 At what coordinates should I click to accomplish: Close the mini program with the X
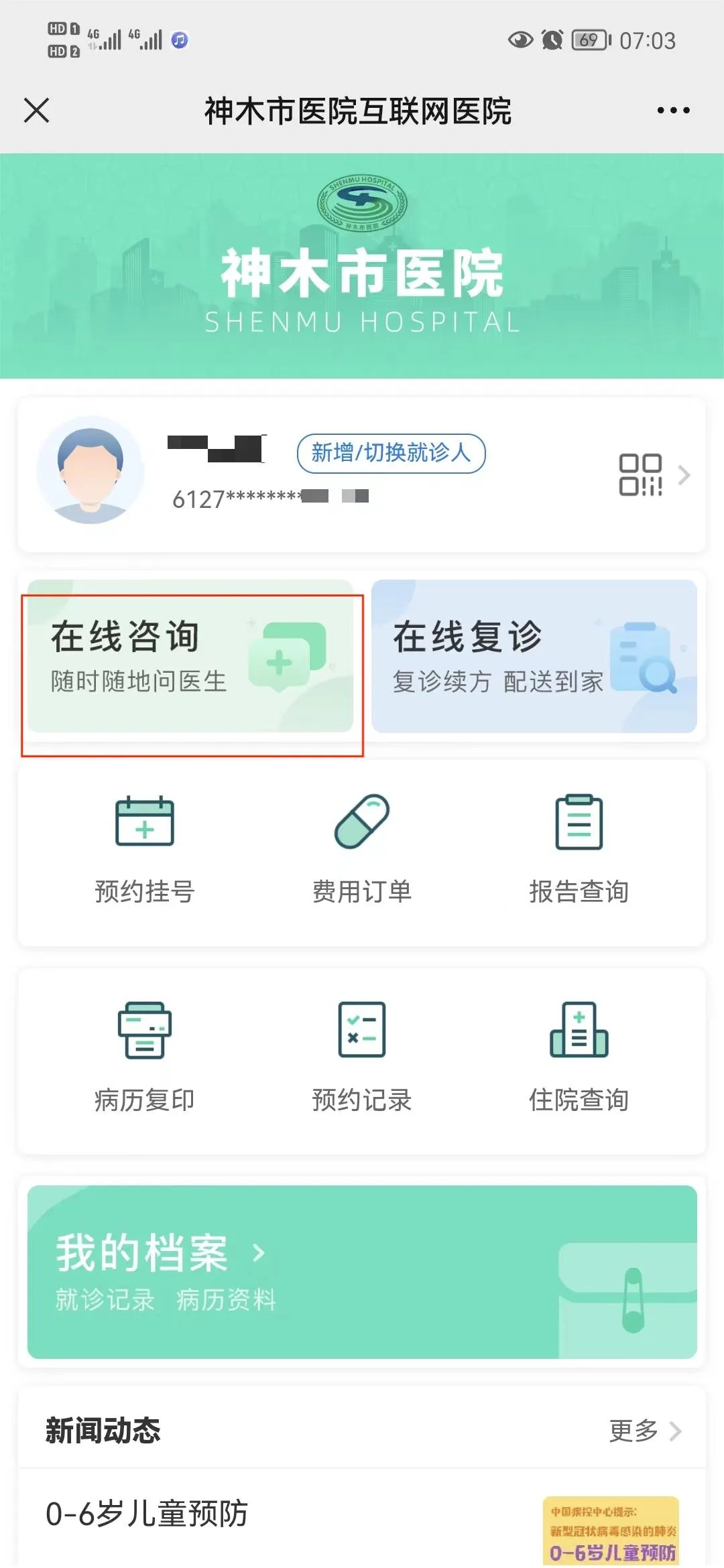click(37, 111)
